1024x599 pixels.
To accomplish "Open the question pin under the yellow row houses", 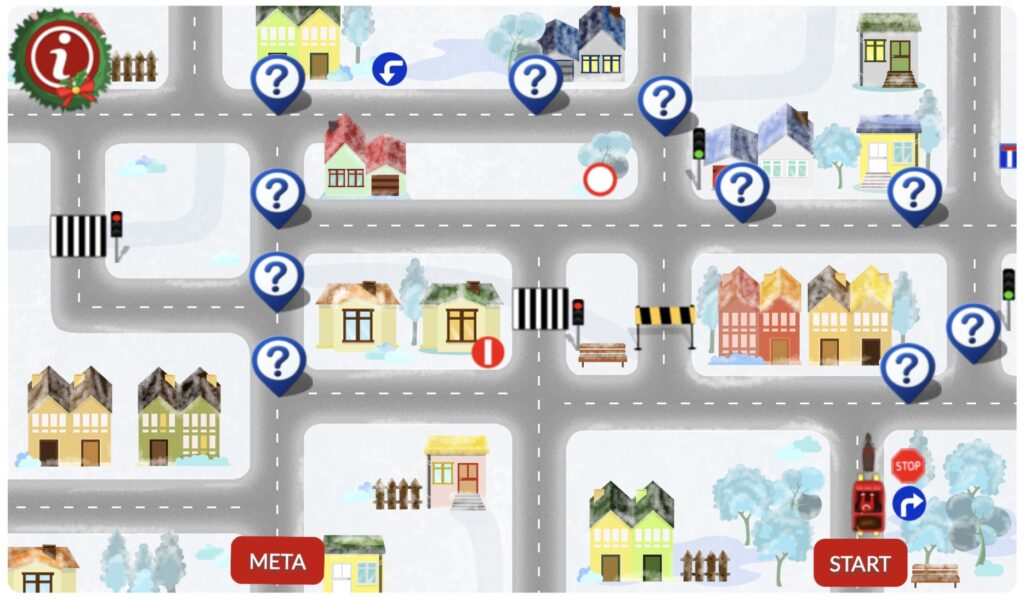I will 907,368.
